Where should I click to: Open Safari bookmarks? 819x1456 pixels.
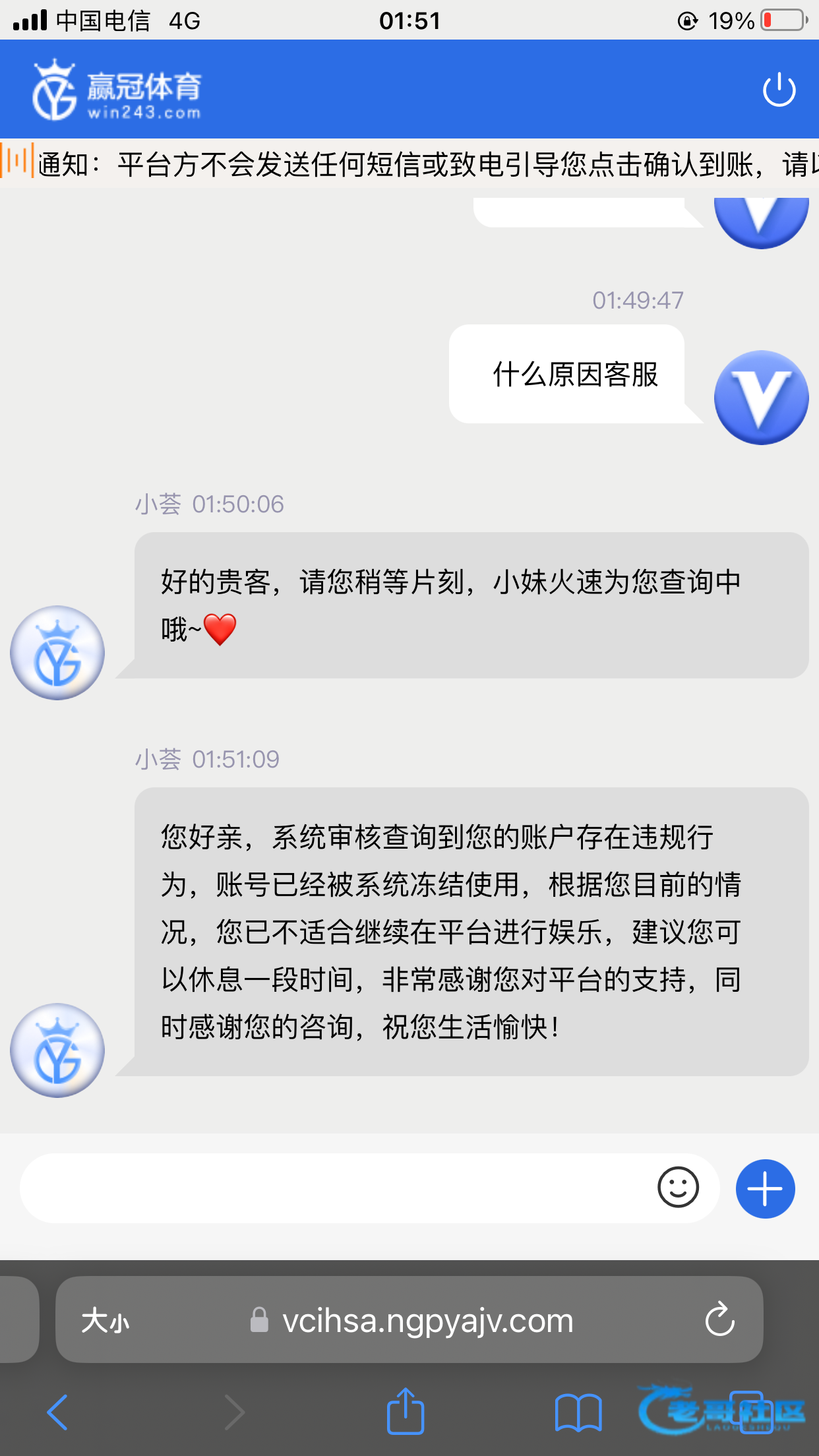tap(578, 1412)
